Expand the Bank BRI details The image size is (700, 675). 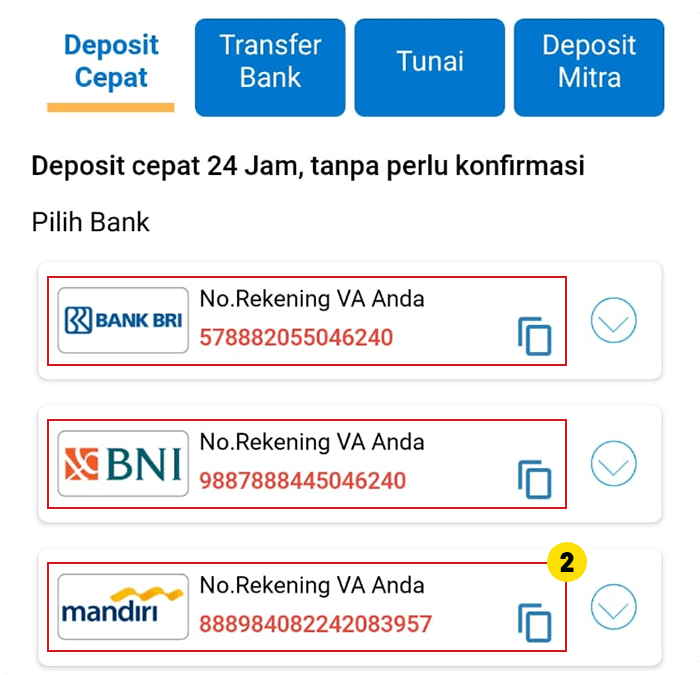[x=614, y=321]
